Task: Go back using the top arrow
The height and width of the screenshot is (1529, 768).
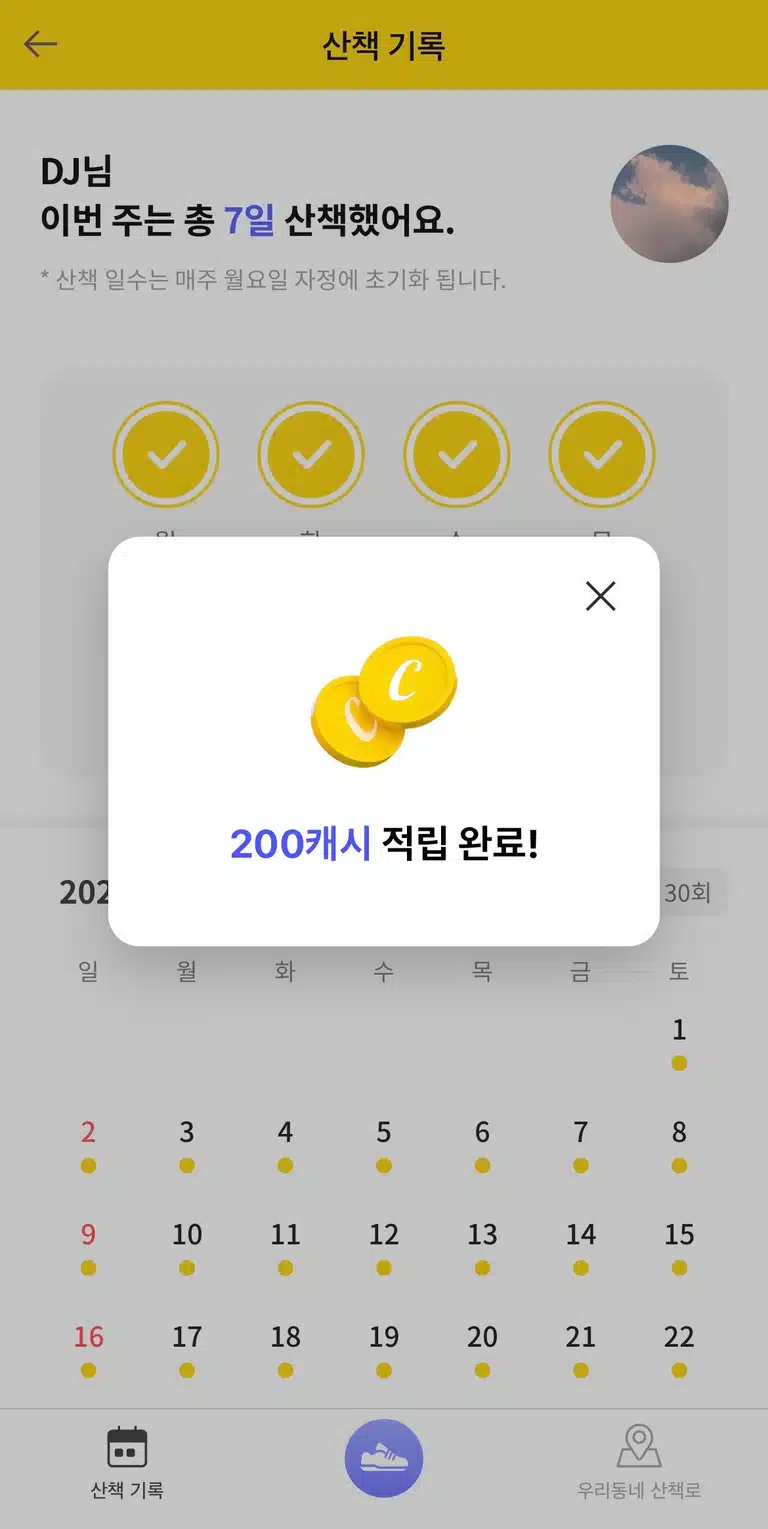Action: point(41,44)
